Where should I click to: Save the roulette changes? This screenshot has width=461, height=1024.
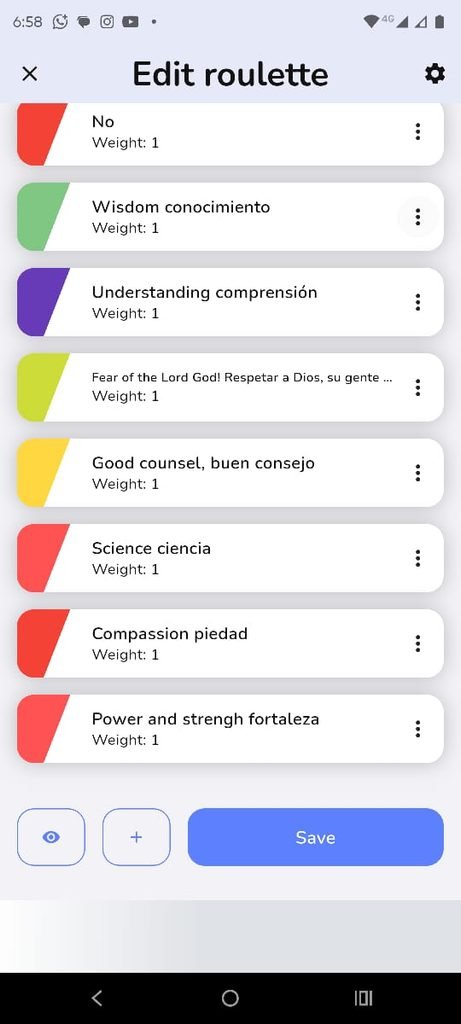(x=315, y=837)
